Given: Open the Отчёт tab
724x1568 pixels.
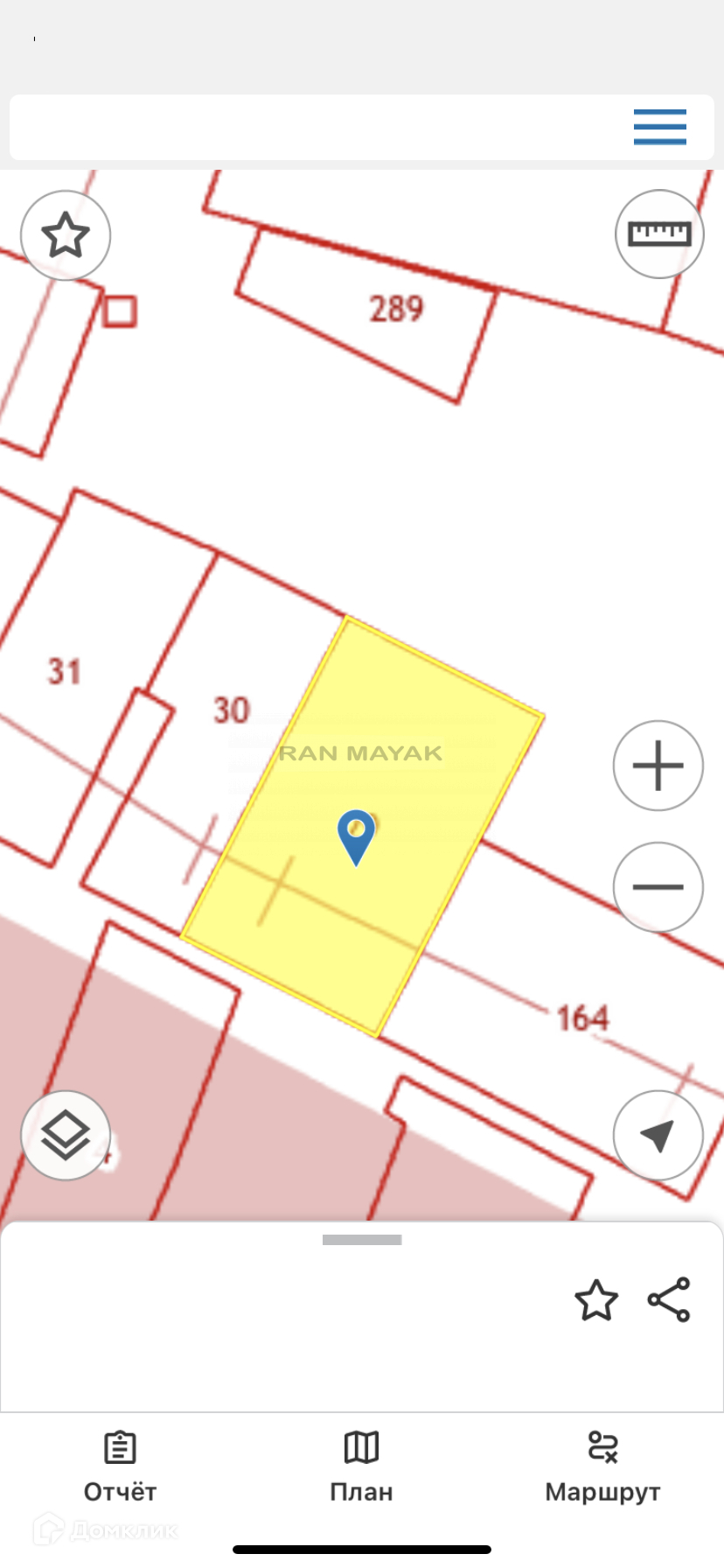Looking at the screenshot, I should click(x=120, y=1468).
